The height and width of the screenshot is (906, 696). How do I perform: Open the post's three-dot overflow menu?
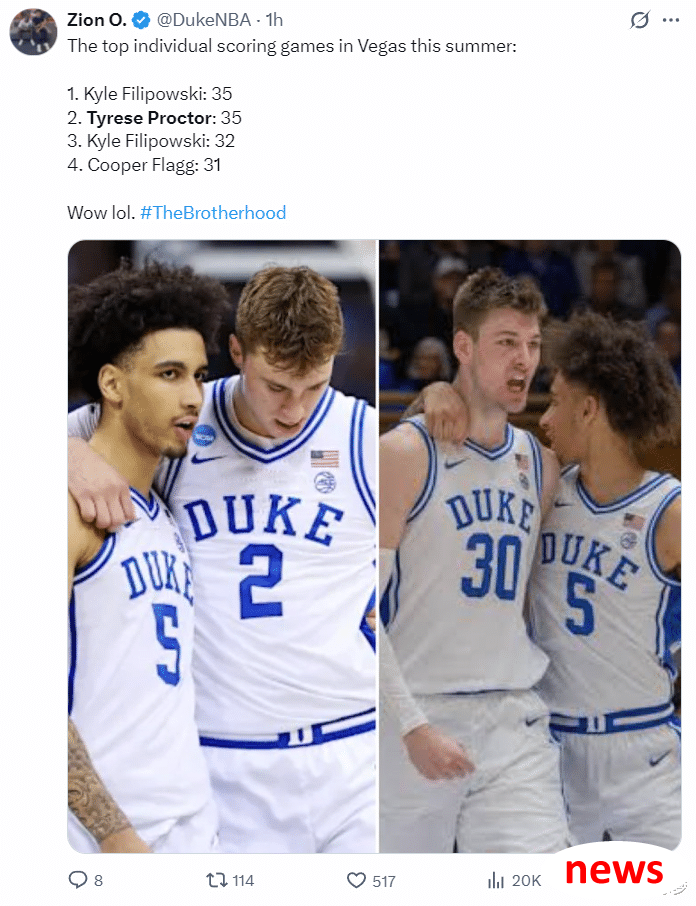click(x=671, y=20)
